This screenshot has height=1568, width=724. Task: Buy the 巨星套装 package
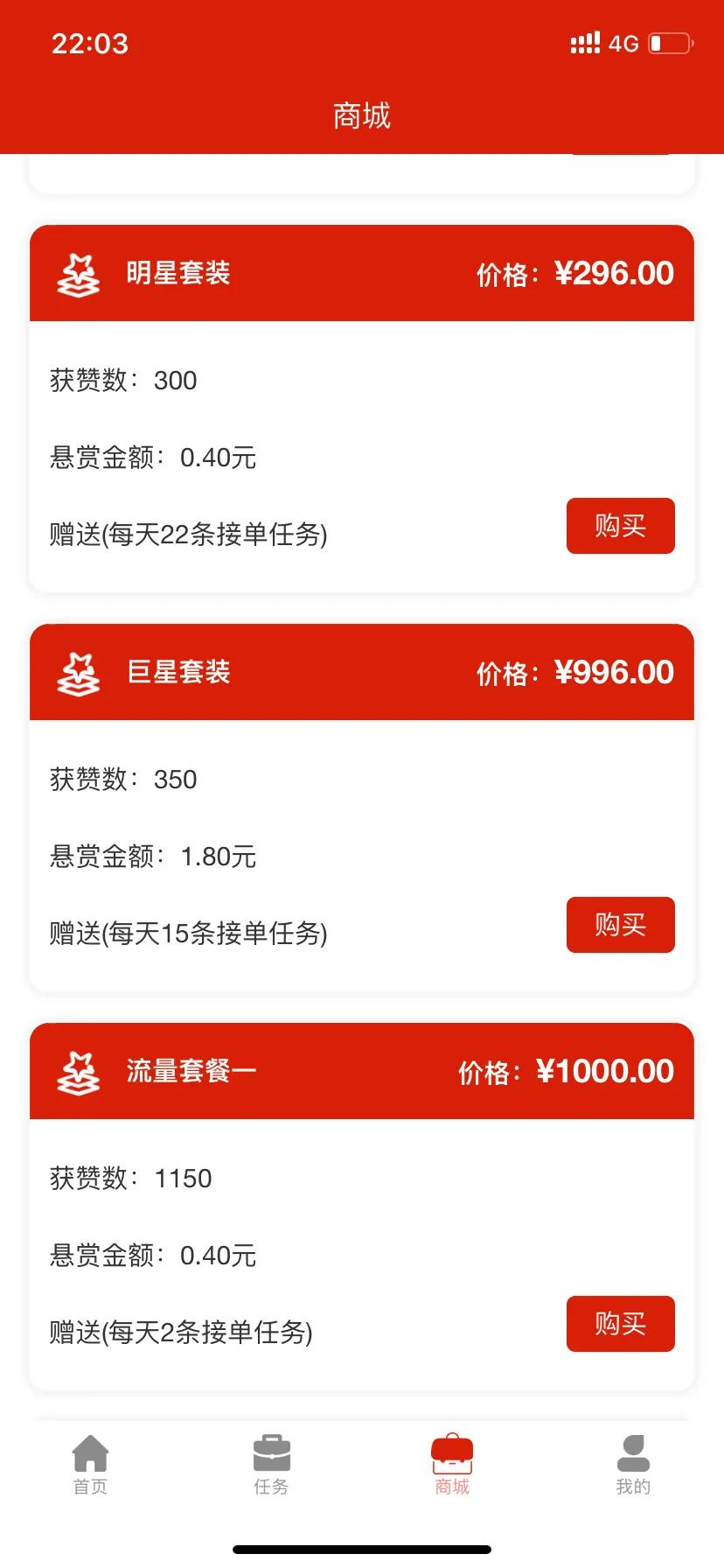[x=620, y=925]
